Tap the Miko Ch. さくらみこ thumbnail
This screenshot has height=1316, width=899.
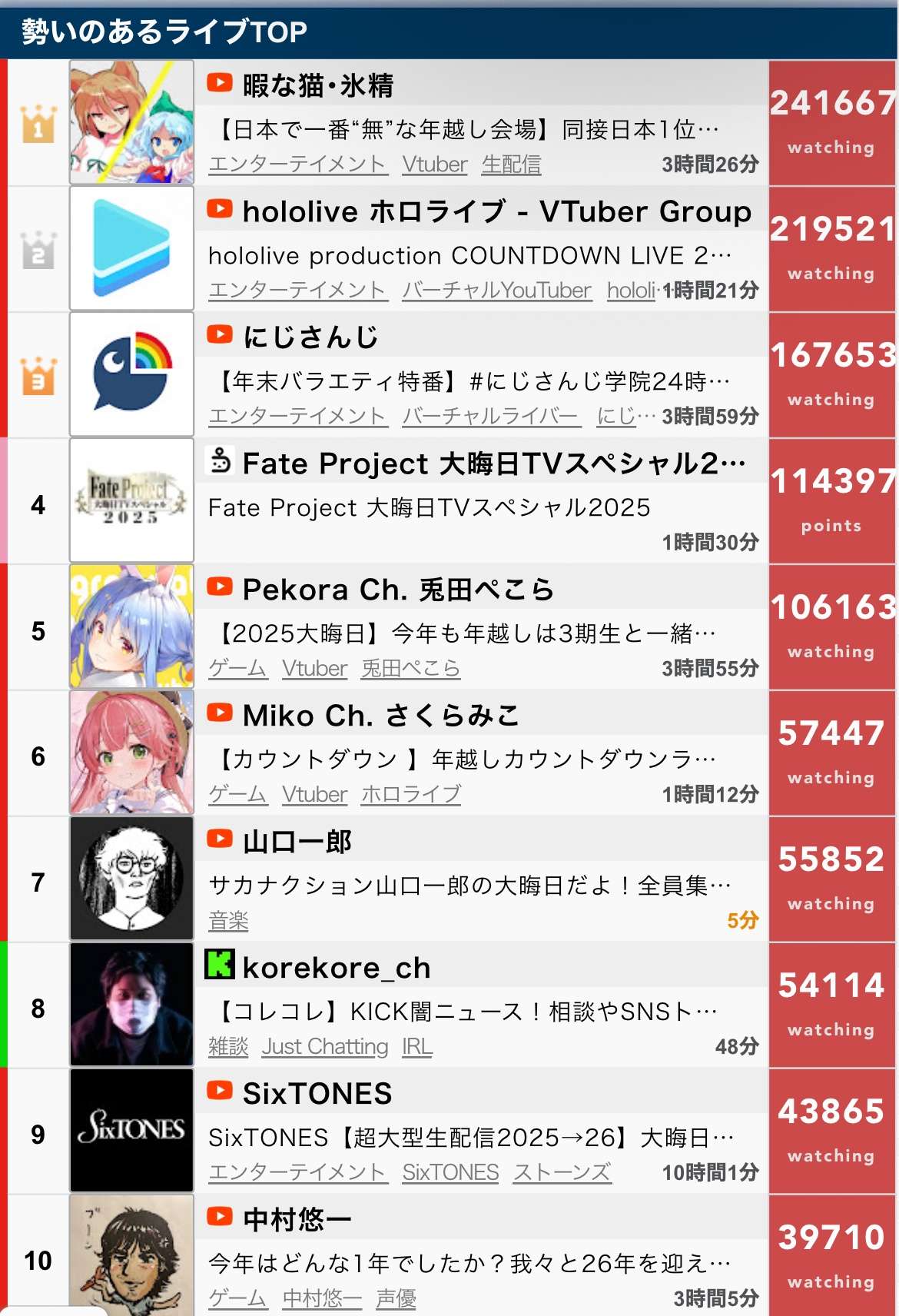pyautogui.click(x=131, y=753)
